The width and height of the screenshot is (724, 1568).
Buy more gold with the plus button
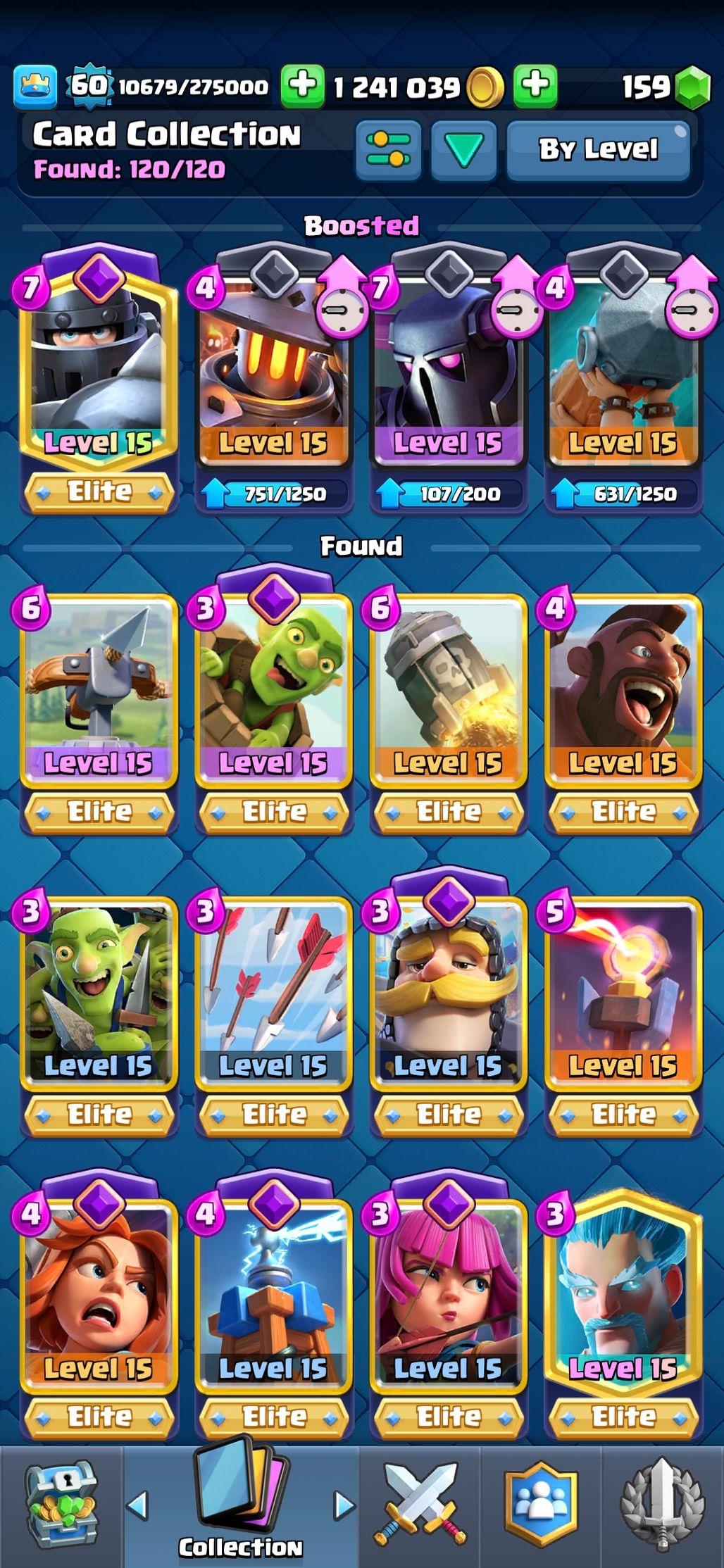(535, 86)
